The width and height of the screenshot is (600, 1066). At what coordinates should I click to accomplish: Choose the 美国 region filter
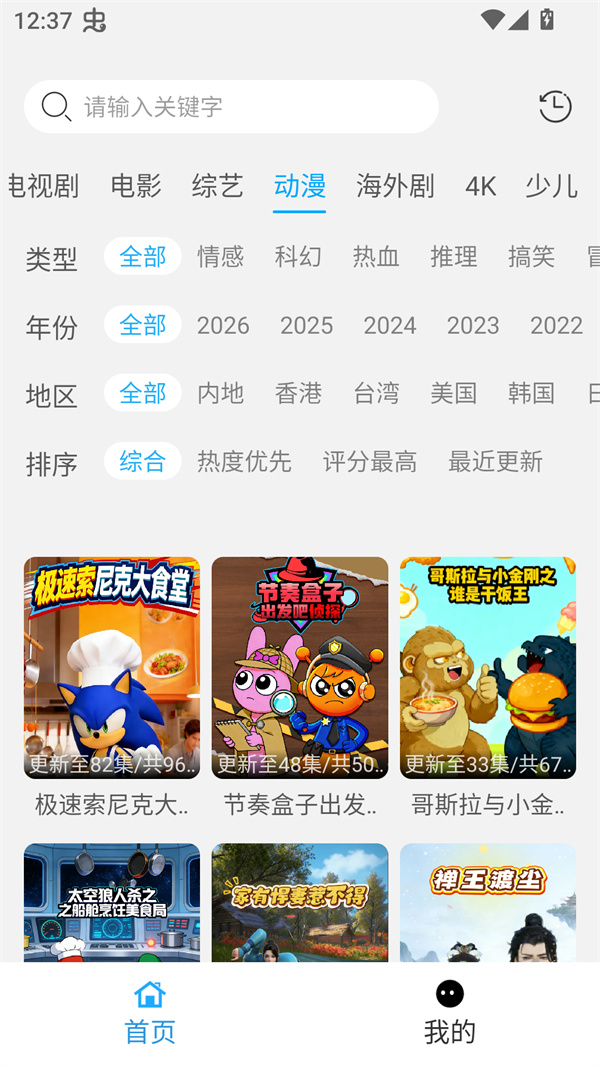(x=453, y=393)
